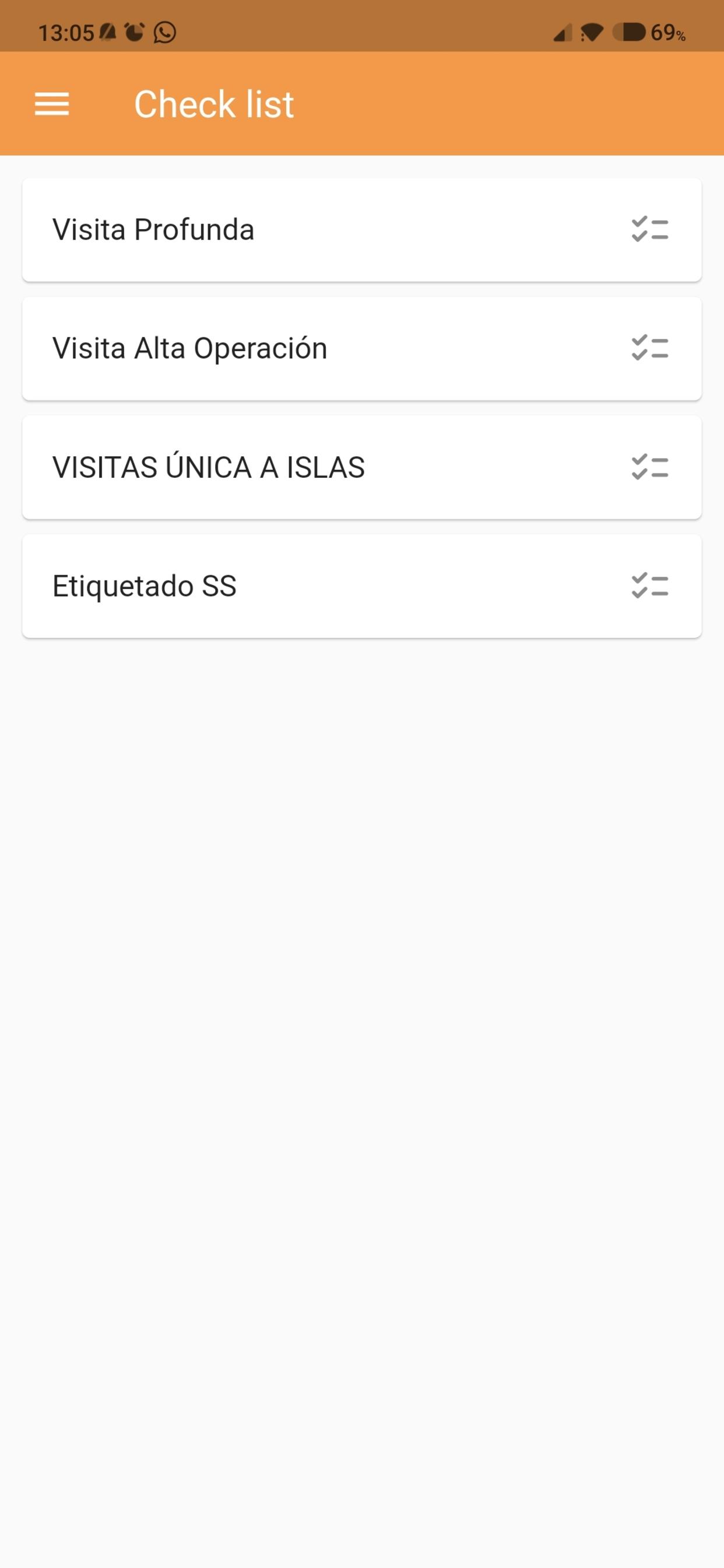Select the Visita Alta Operación checklist
This screenshot has height=1568, width=724.
[x=362, y=349]
